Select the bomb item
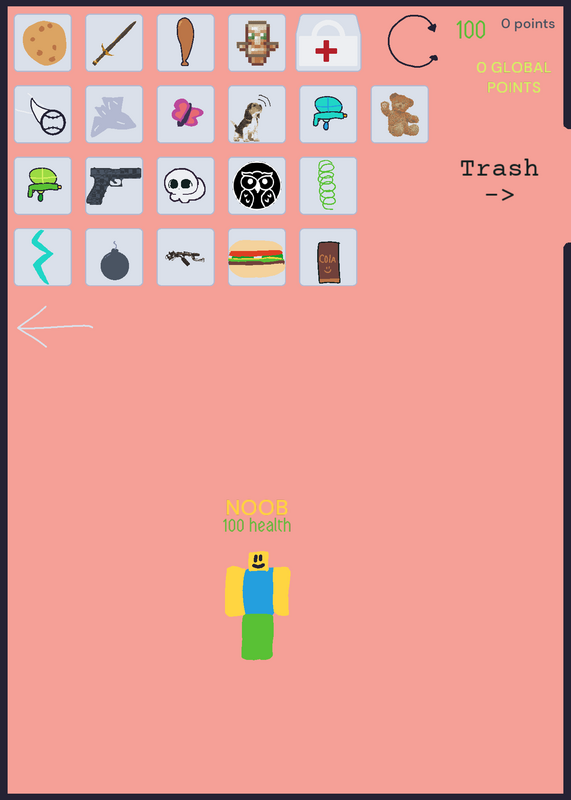Viewport: 571px width, 800px height. (x=114, y=257)
